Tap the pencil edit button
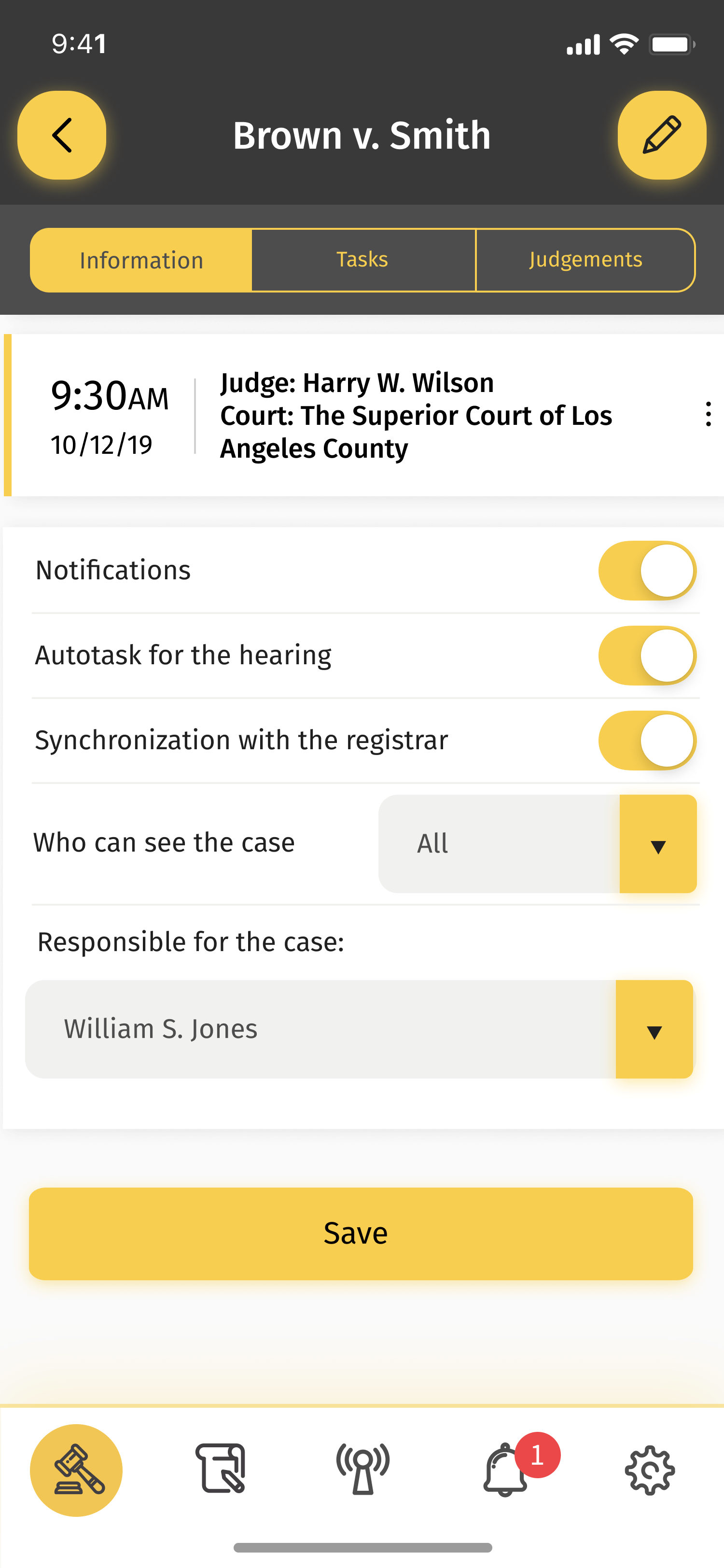The image size is (724, 1568). pyautogui.click(x=662, y=135)
